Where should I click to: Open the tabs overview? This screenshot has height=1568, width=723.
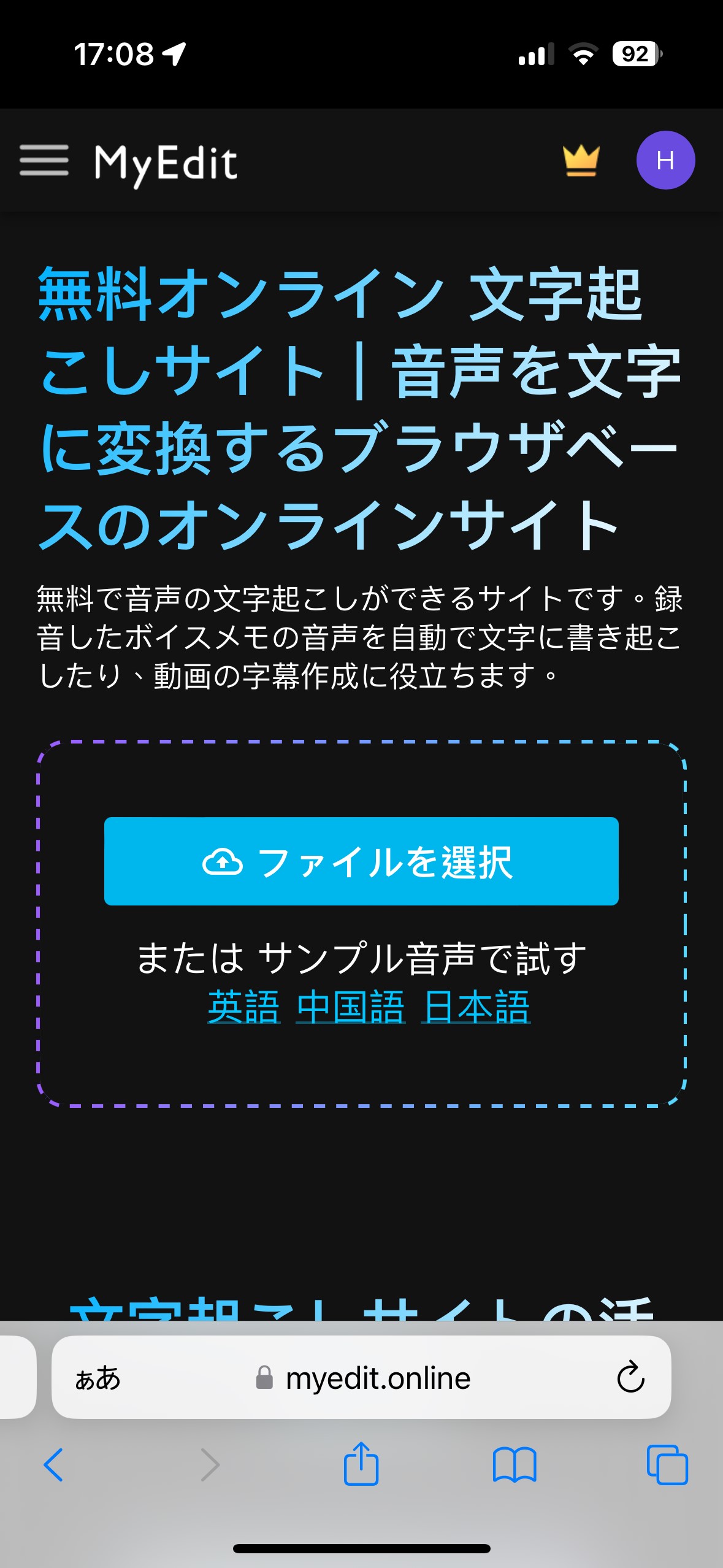coord(667,1465)
